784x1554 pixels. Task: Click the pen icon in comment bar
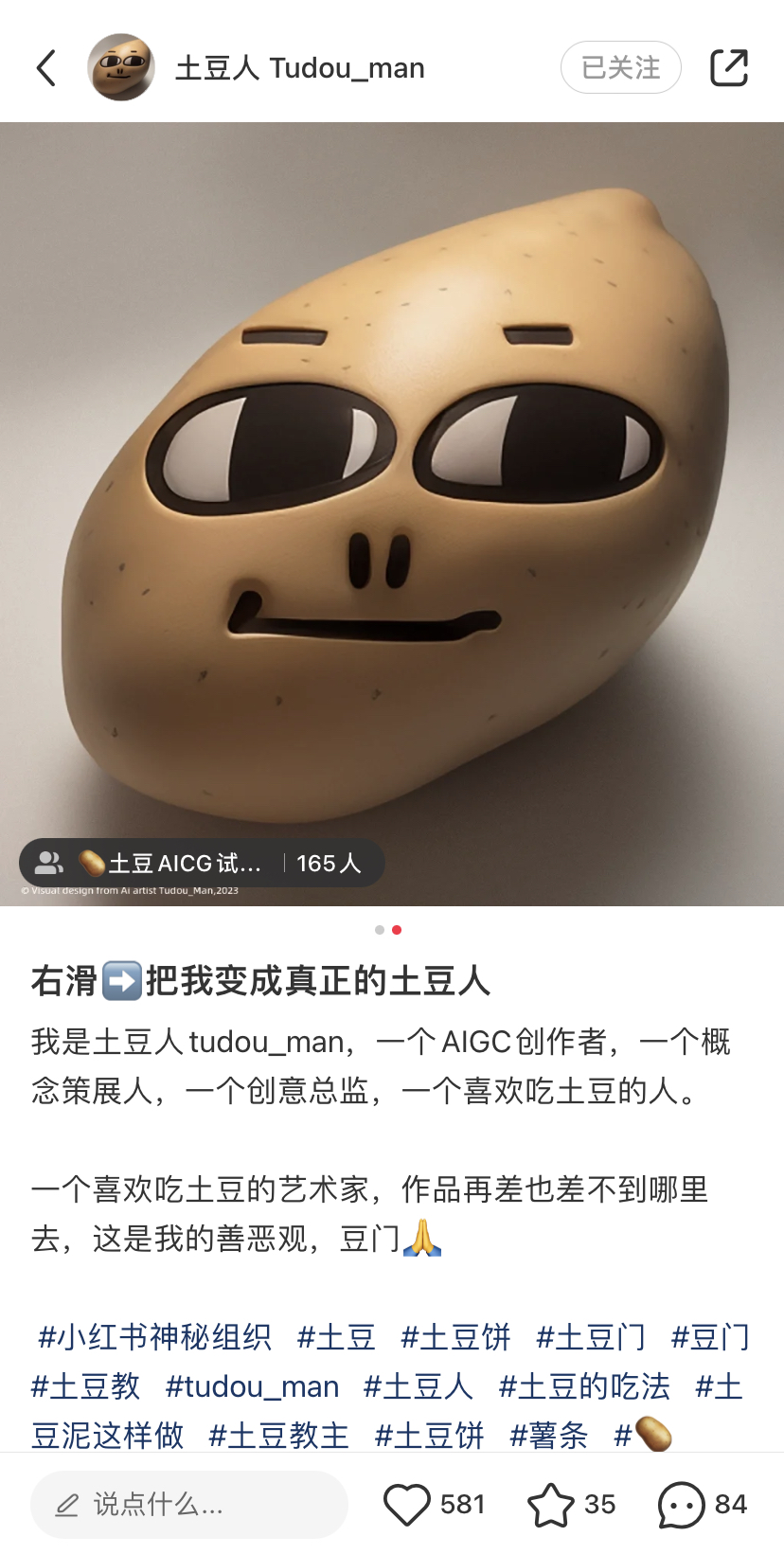(x=64, y=1504)
